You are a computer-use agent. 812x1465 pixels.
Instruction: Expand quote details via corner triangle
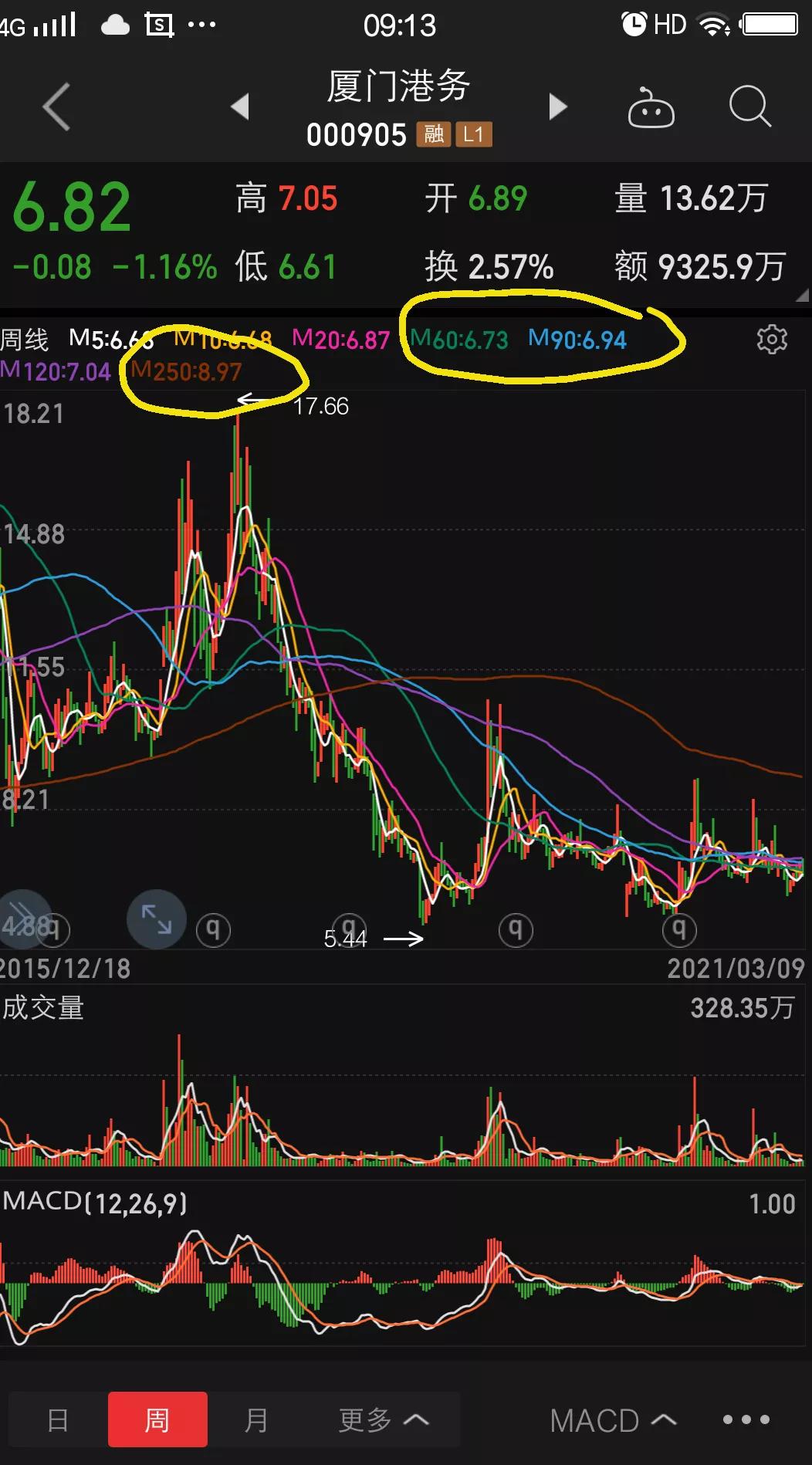coord(801,296)
